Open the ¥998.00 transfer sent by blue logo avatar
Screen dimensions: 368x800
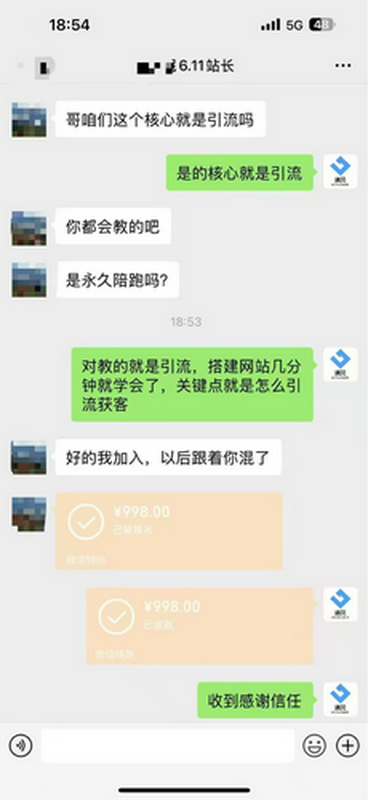coord(200,626)
